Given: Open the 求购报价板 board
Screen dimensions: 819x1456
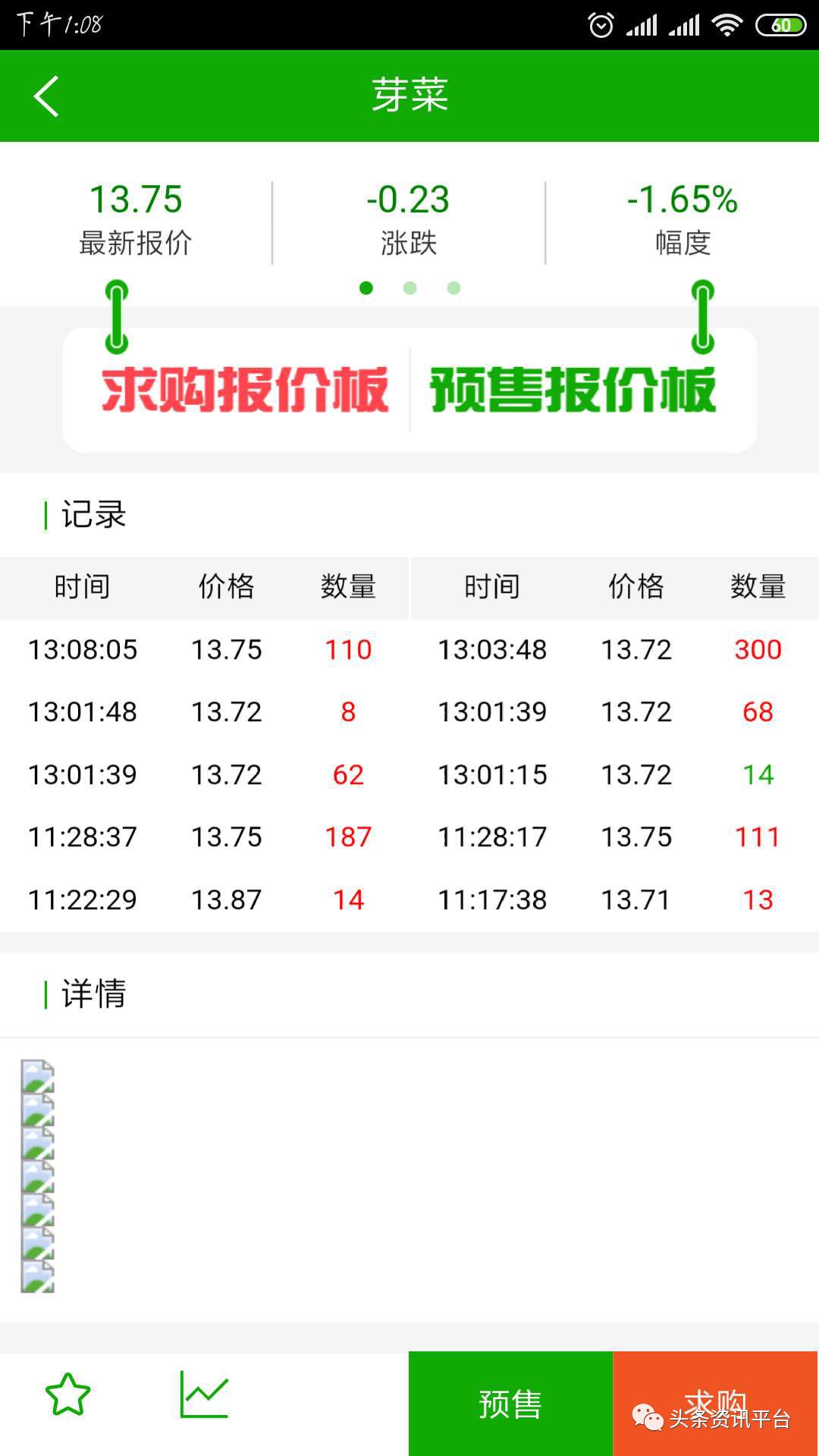Looking at the screenshot, I should pos(245,390).
